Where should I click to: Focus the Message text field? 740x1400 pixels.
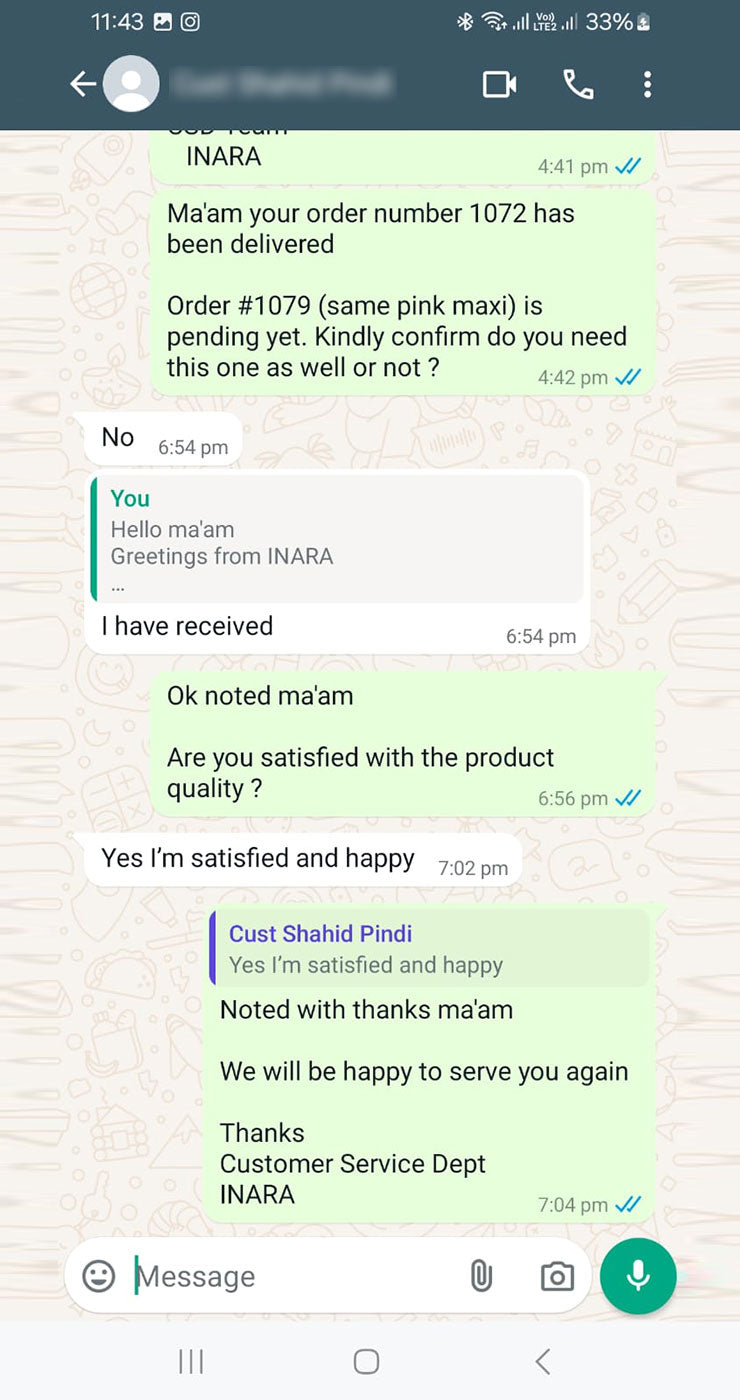(x=290, y=1276)
